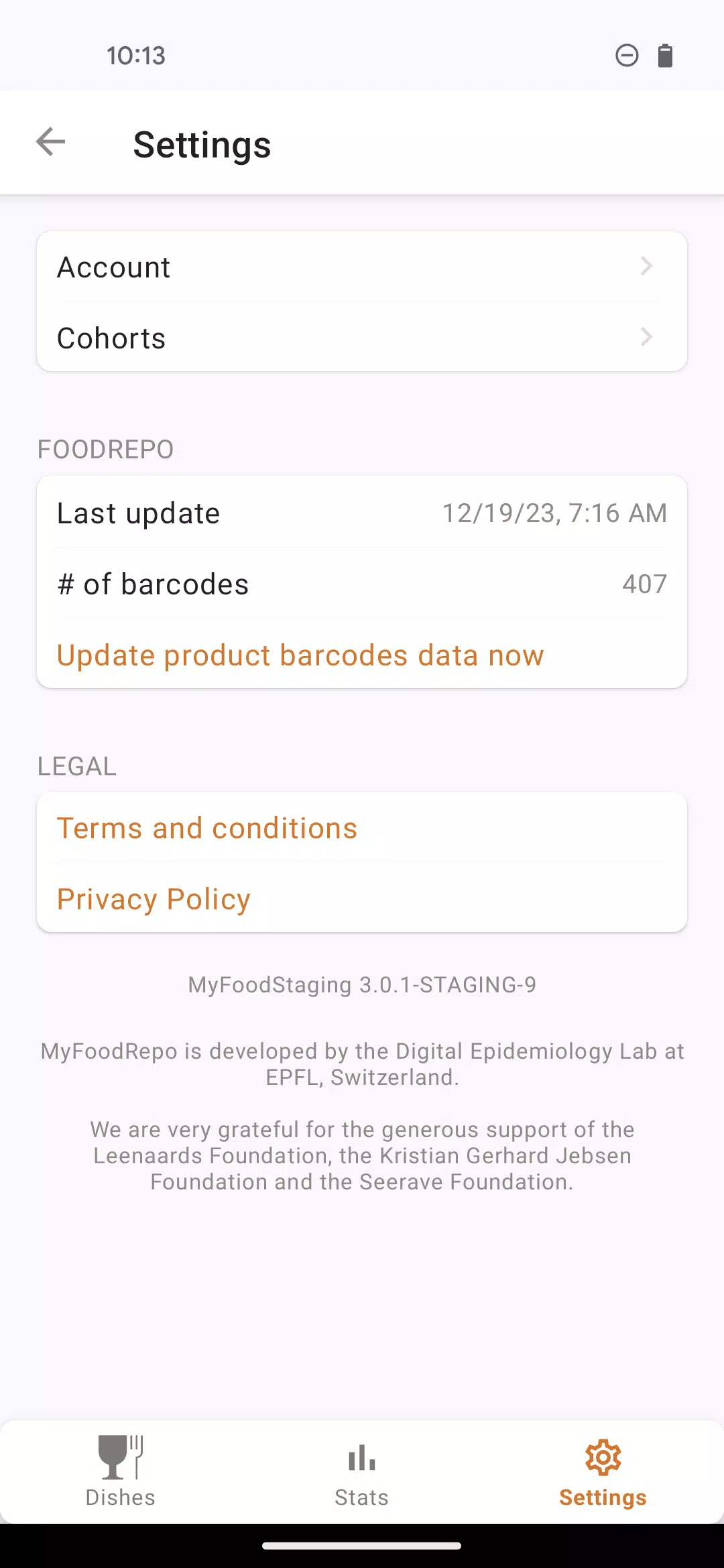
Task: Select the Settings tab
Action: [603, 1472]
